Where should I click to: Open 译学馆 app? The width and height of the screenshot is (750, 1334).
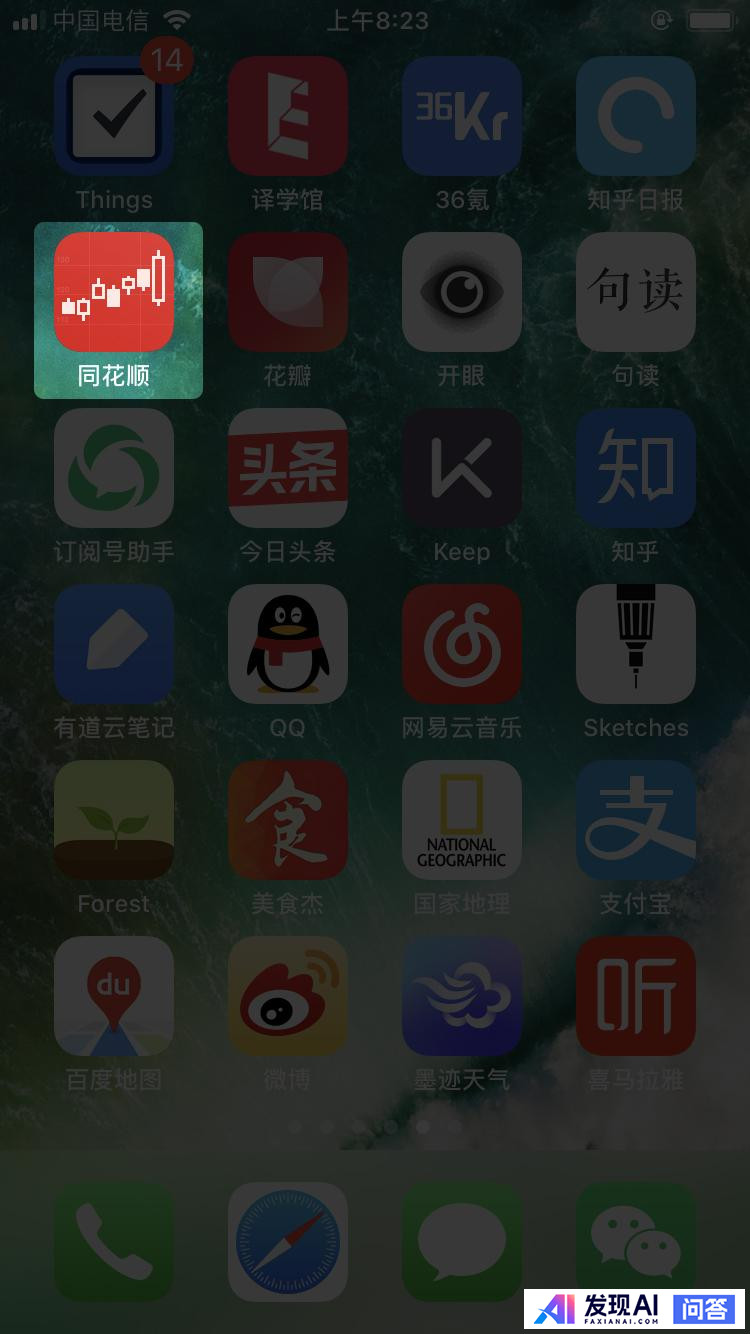[x=288, y=116]
